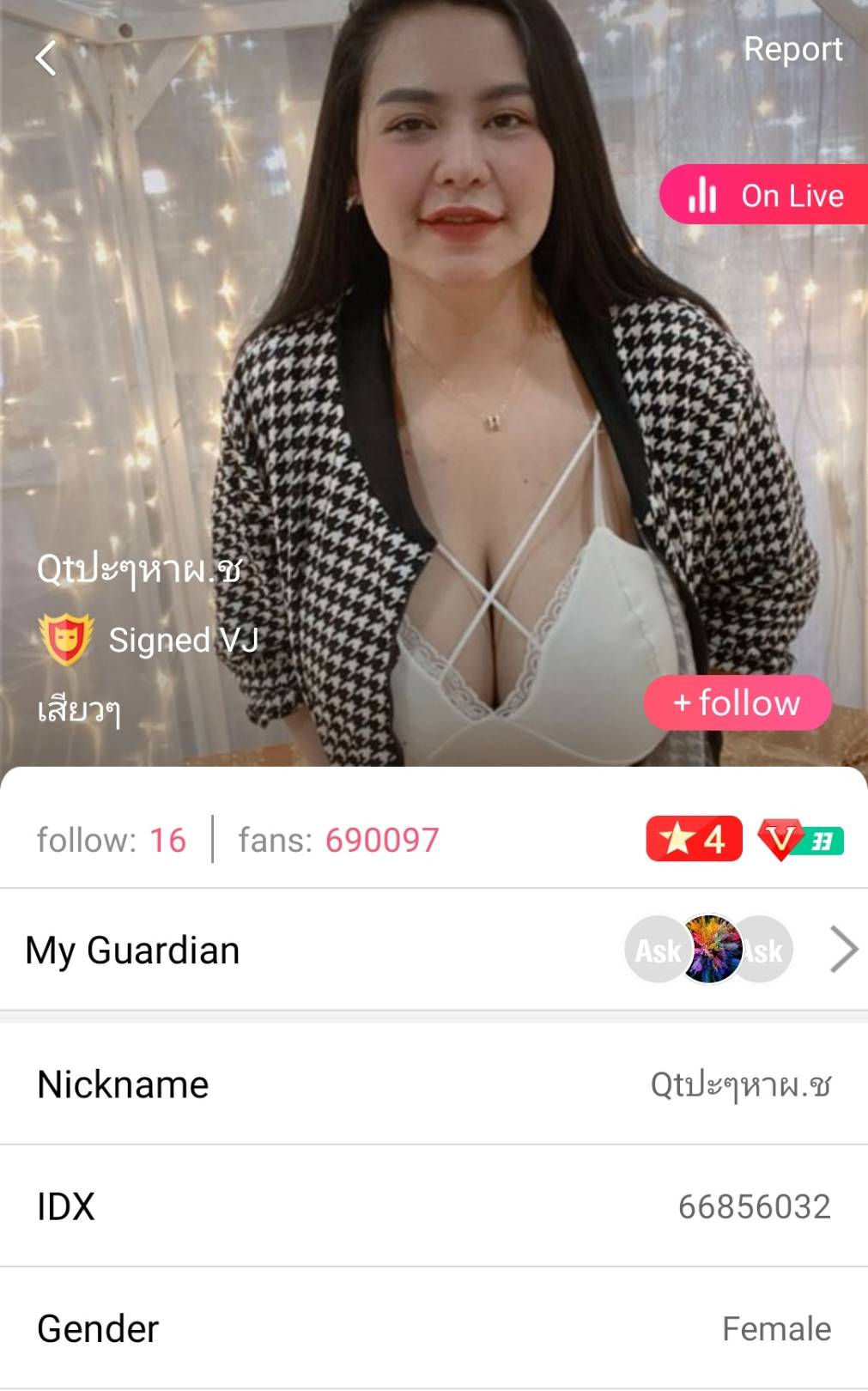
Task: Go back using the top-left arrow
Action: point(46,58)
